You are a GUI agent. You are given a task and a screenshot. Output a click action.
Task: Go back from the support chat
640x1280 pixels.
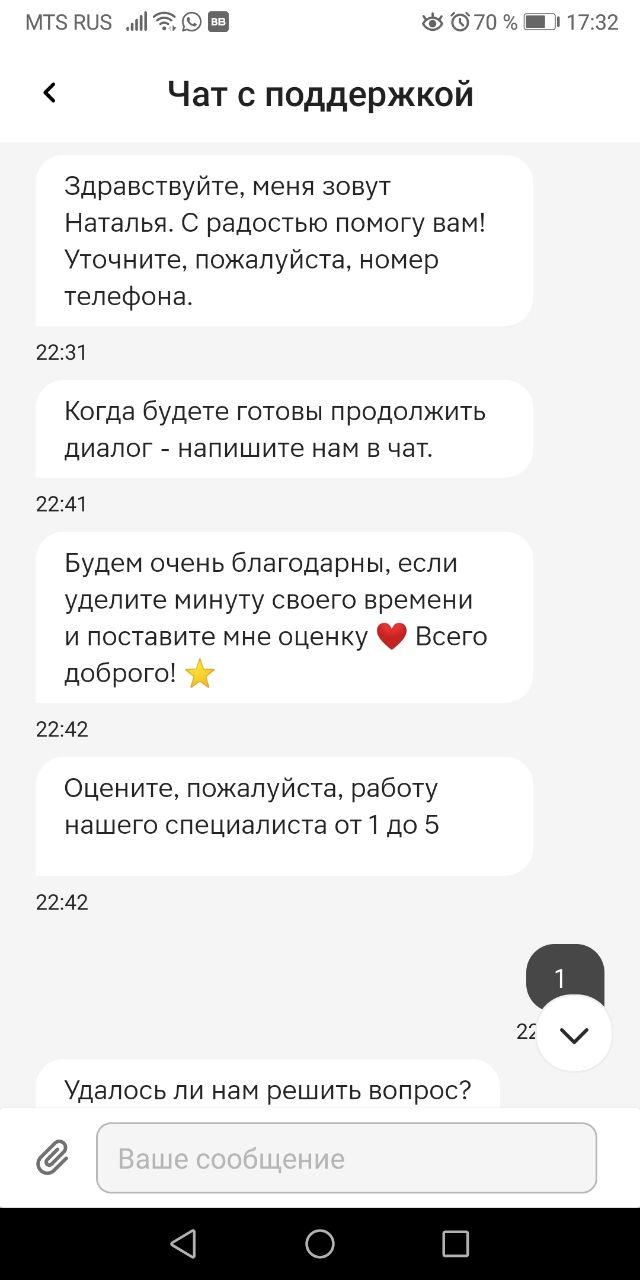49,93
